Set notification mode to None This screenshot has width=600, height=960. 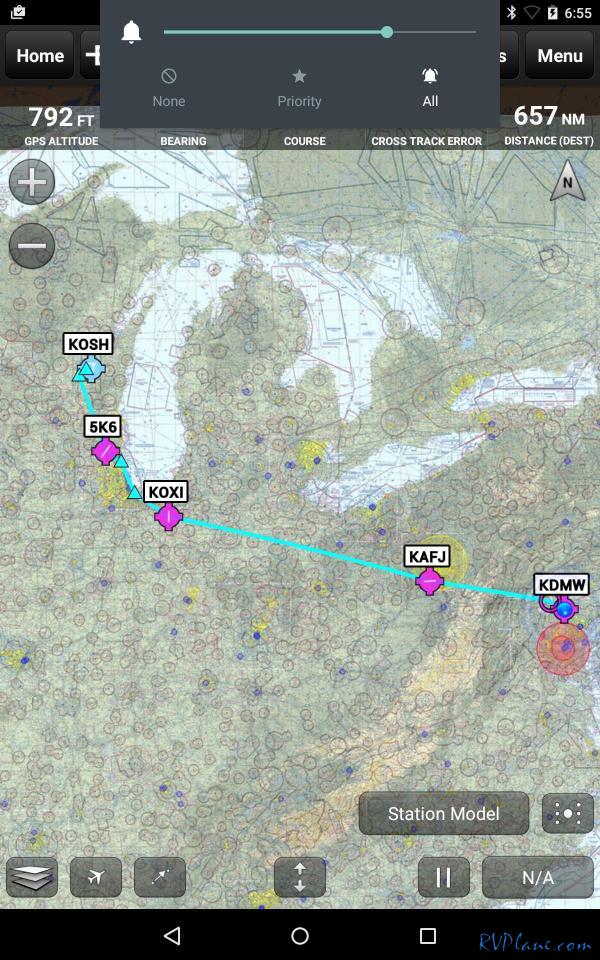(x=169, y=88)
